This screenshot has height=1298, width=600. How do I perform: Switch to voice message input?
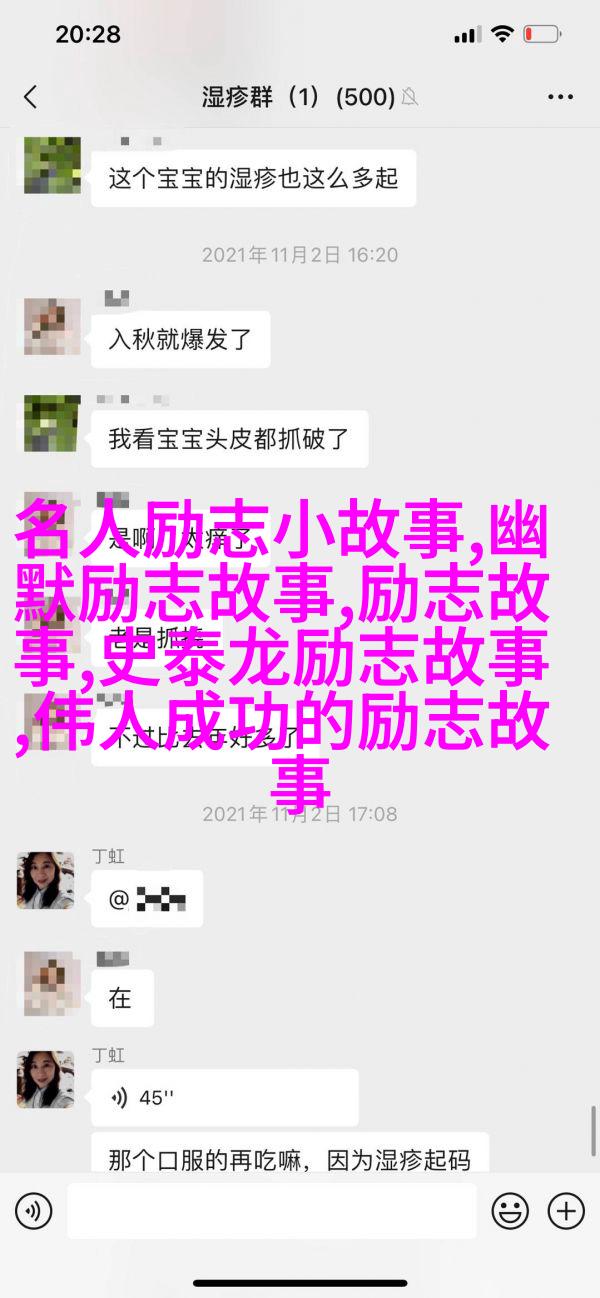click(x=33, y=1212)
